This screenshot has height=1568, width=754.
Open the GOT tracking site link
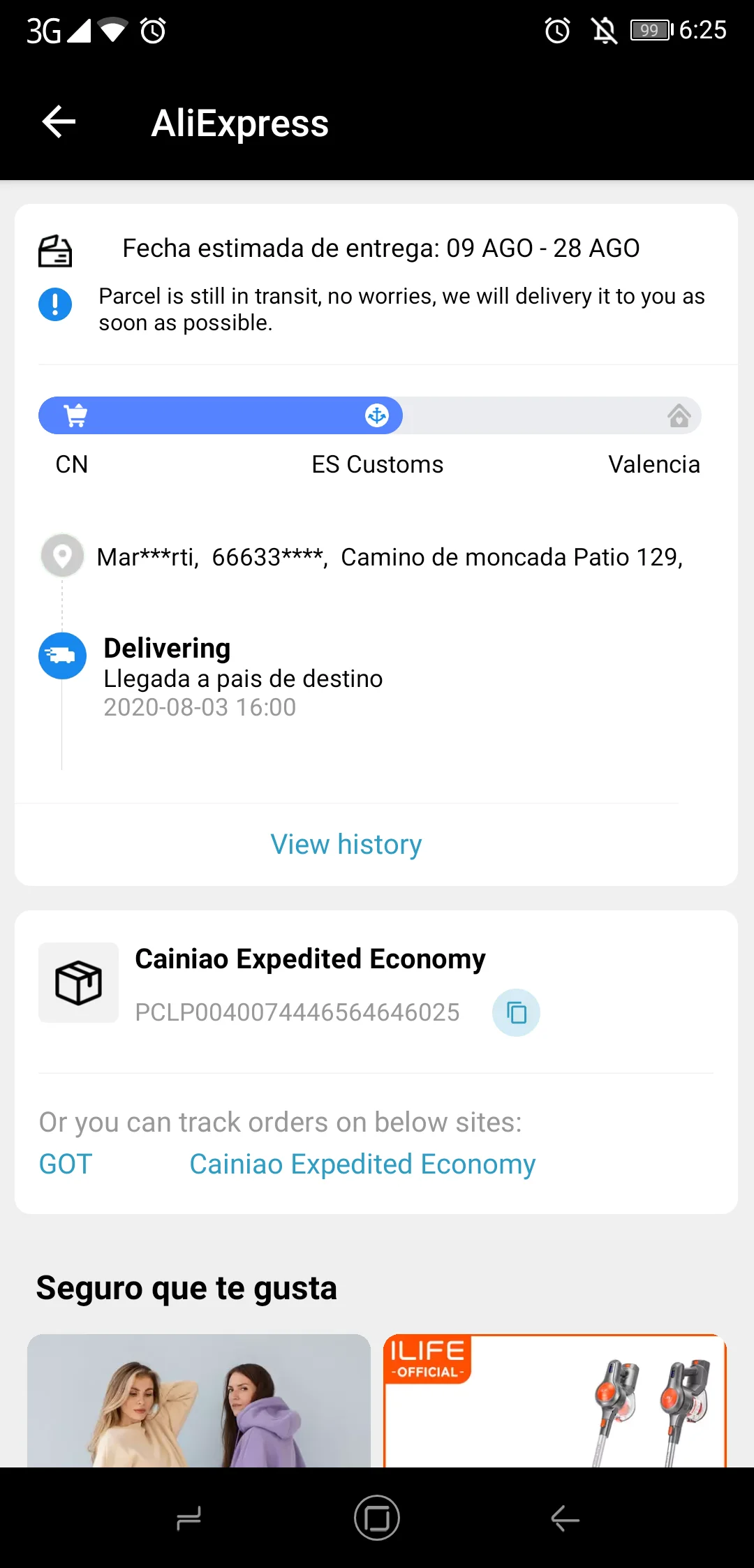[x=66, y=1164]
